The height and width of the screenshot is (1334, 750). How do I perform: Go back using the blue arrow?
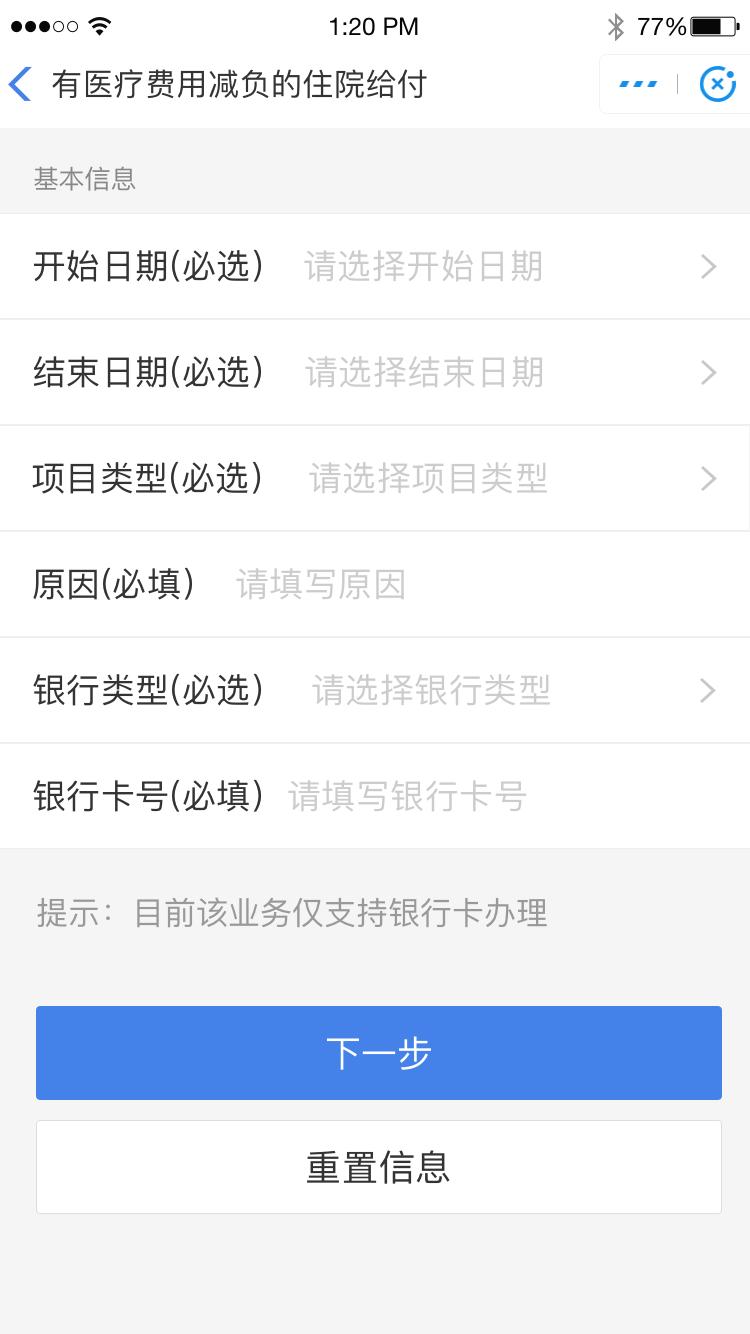pyautogui.click(x=21, y=84)
